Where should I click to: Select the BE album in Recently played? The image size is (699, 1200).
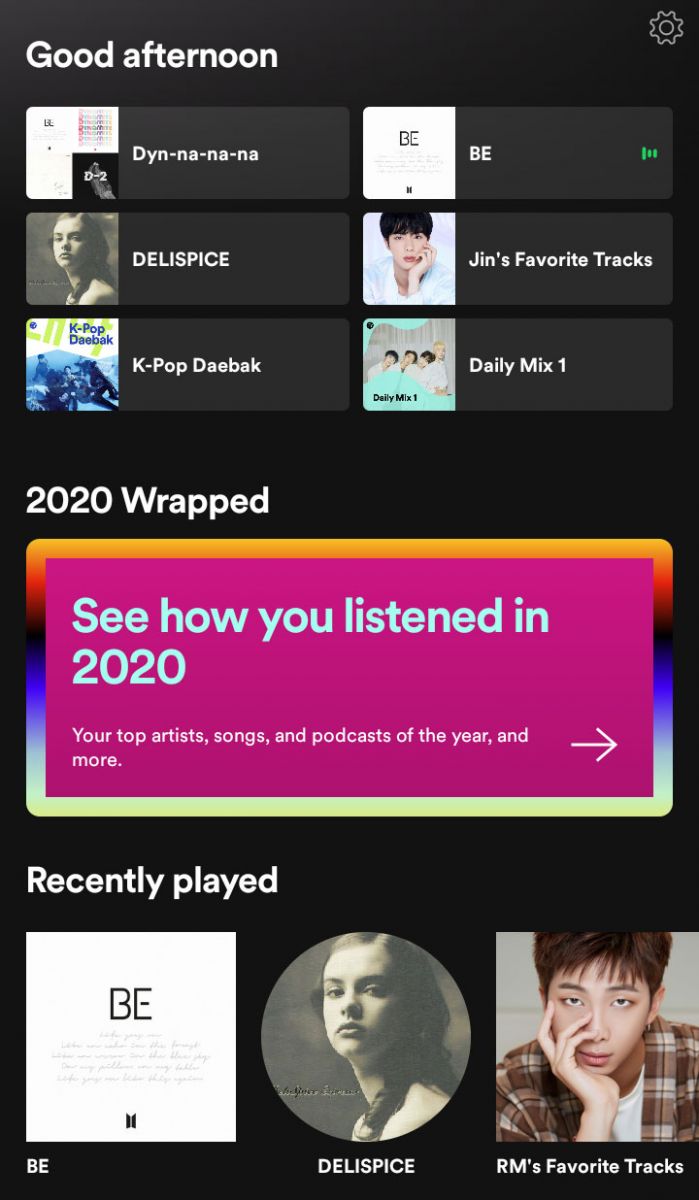coord(131,1037)
